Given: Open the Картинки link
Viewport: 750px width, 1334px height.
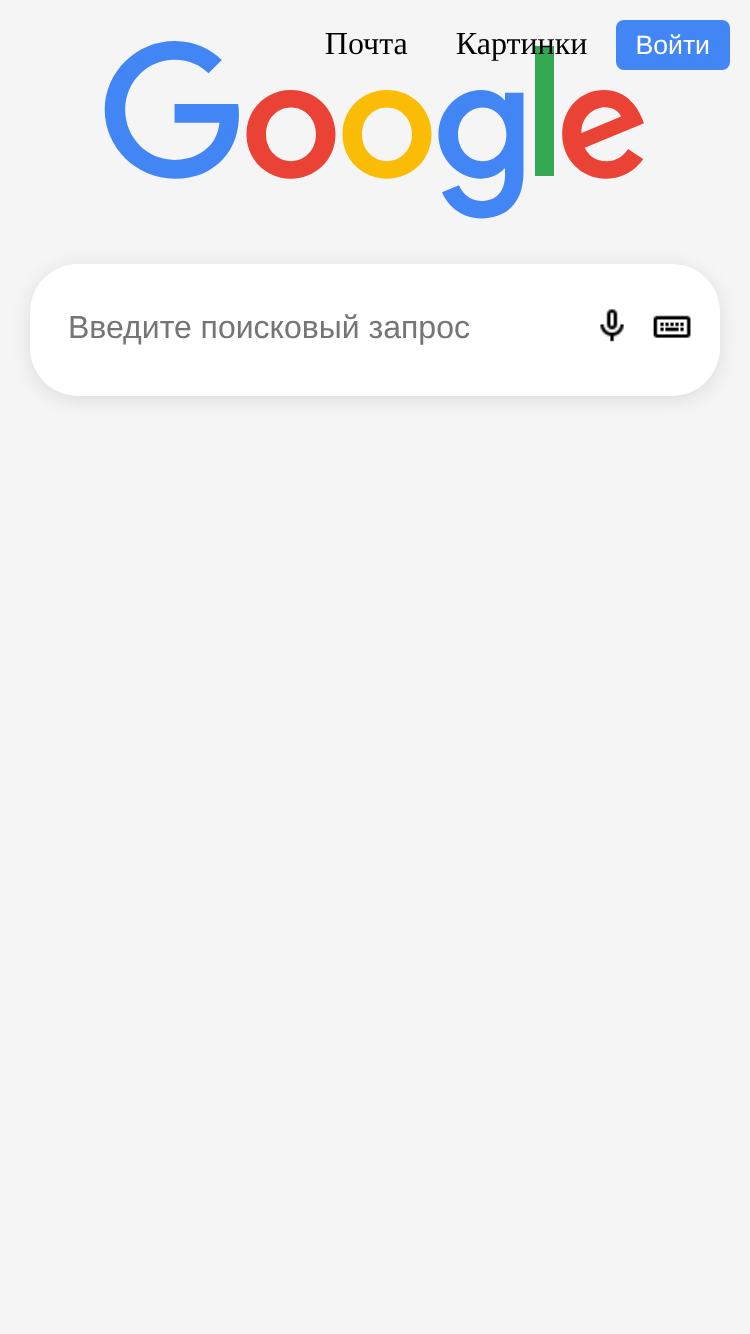Looking at the screenshot, I should (x=521, y=44).
